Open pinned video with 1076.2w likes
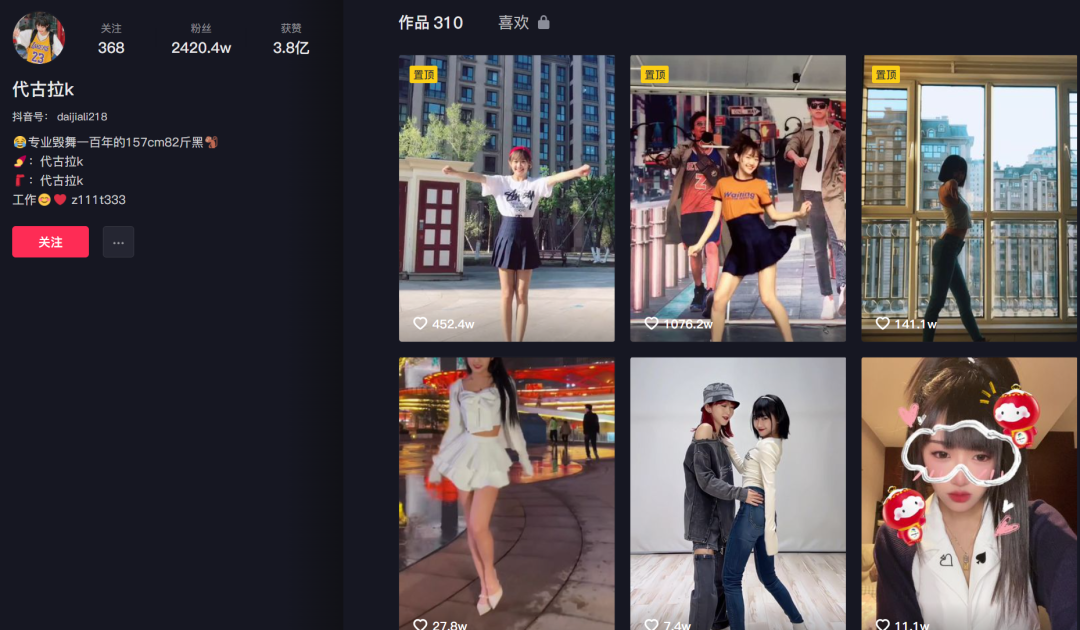The height and width of the screenshot is (630, 1080). pos(737,198)
